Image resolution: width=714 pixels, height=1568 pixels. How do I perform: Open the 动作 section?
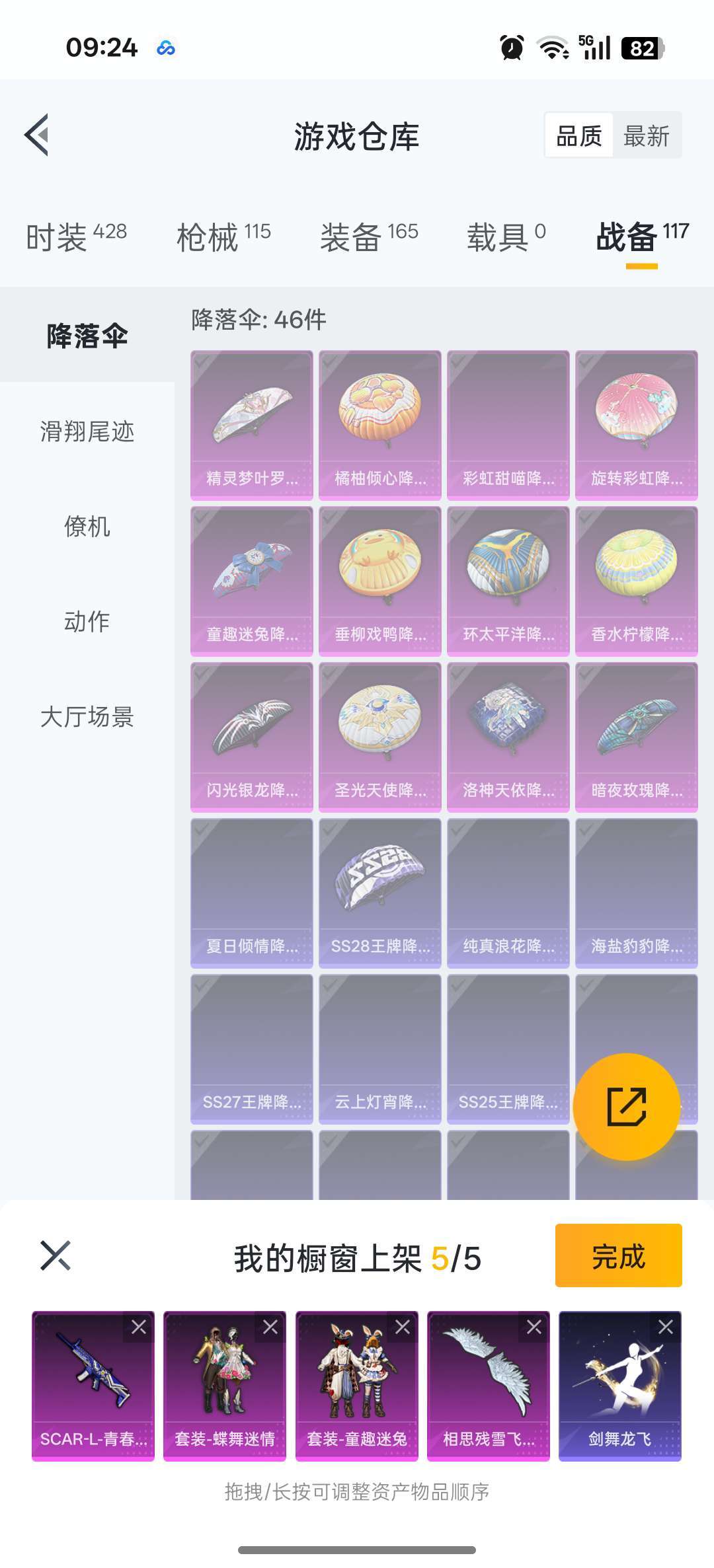click(87, 622)
